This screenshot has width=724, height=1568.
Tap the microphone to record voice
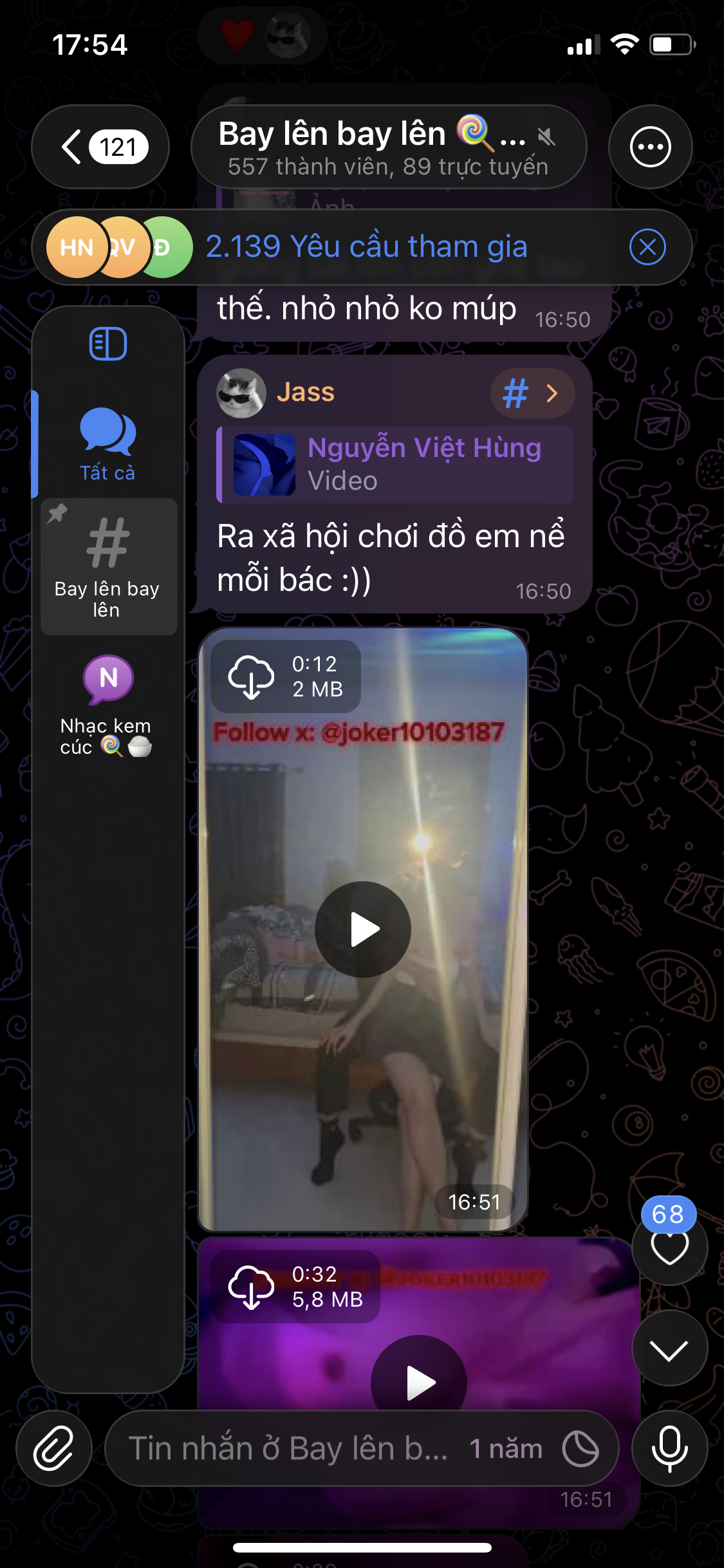click(x=669, y=1448)
